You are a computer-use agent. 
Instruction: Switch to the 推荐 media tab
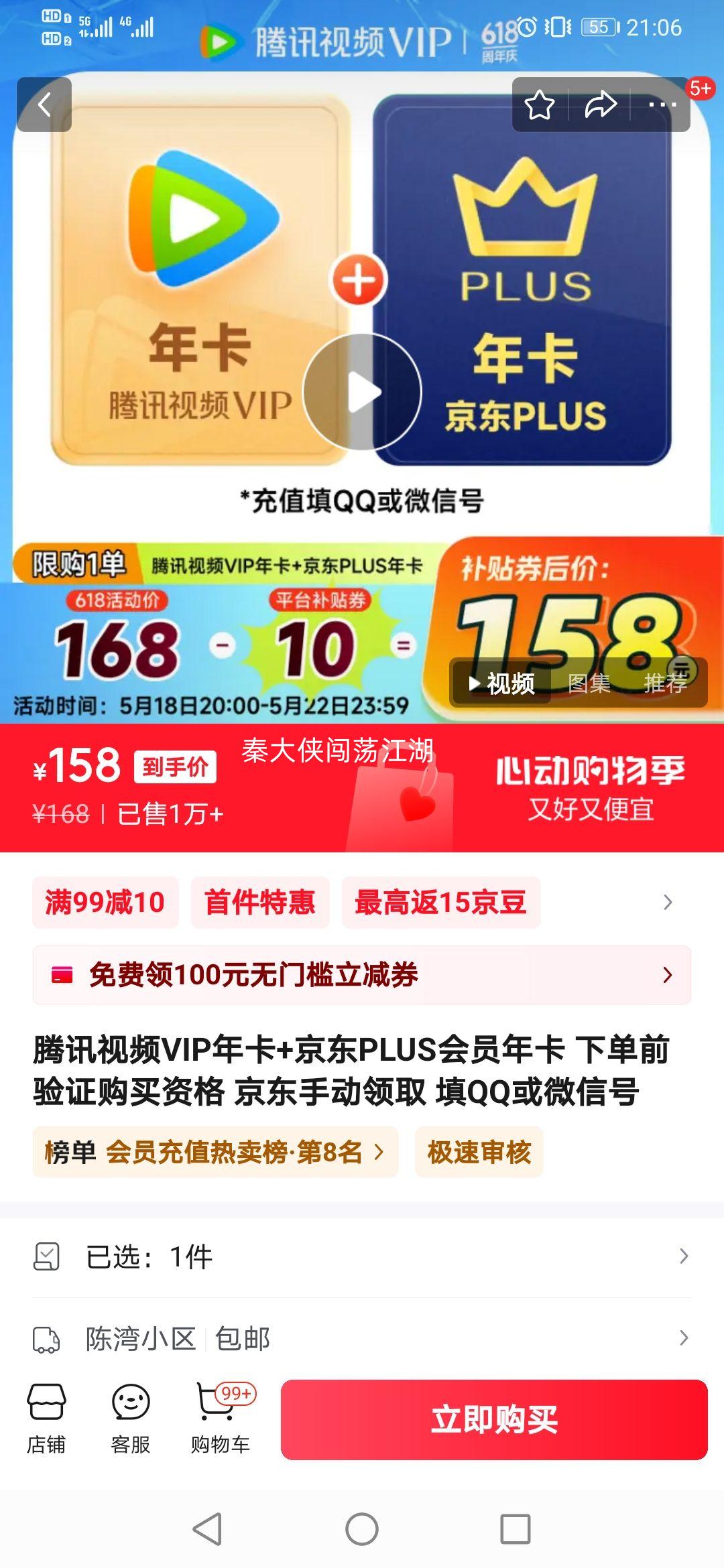[666, 683]
